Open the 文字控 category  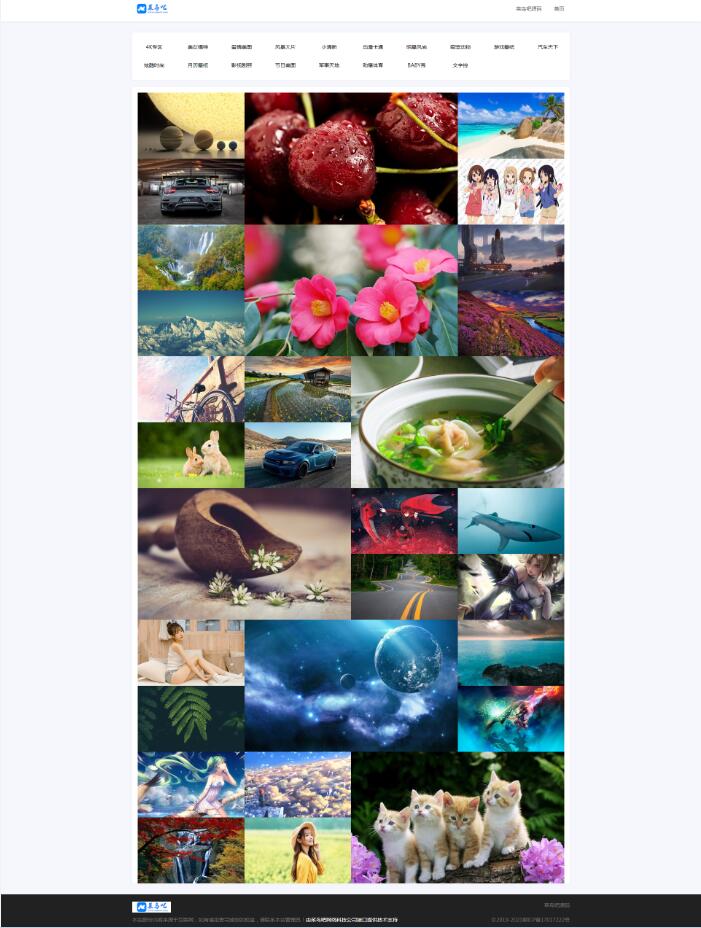pos(460,65)
